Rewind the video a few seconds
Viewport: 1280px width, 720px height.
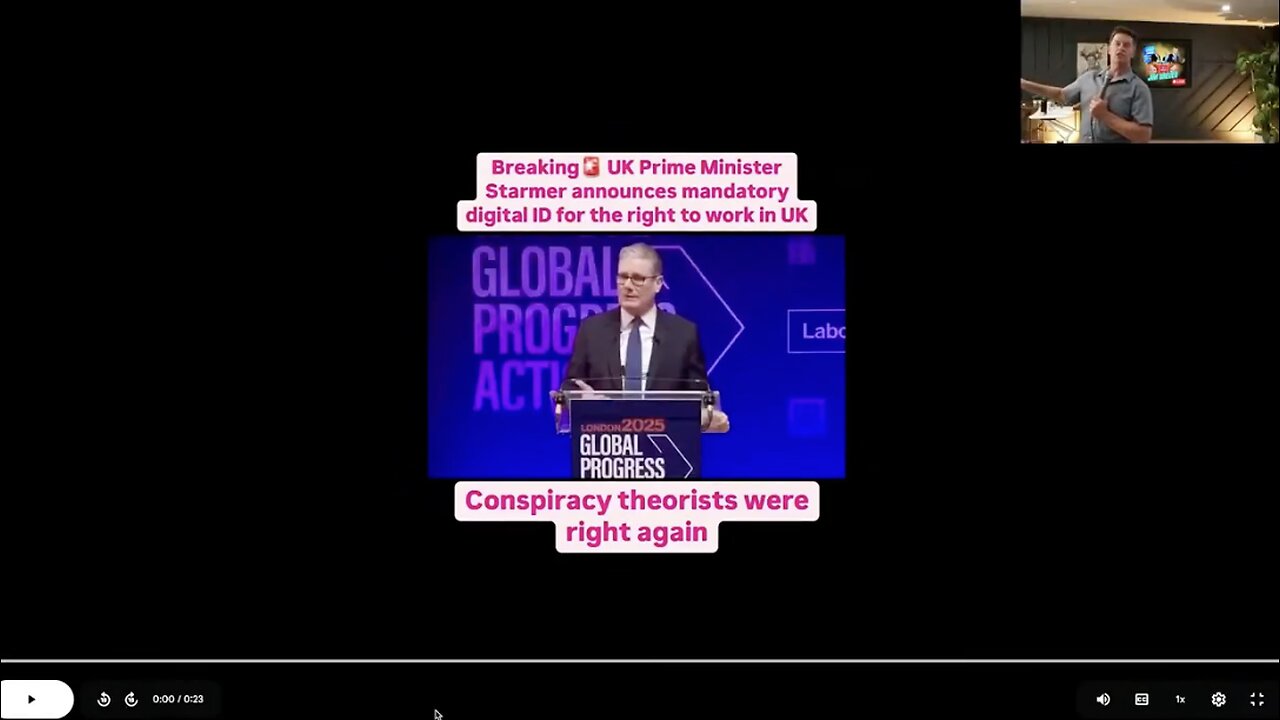tap(104, 699)
